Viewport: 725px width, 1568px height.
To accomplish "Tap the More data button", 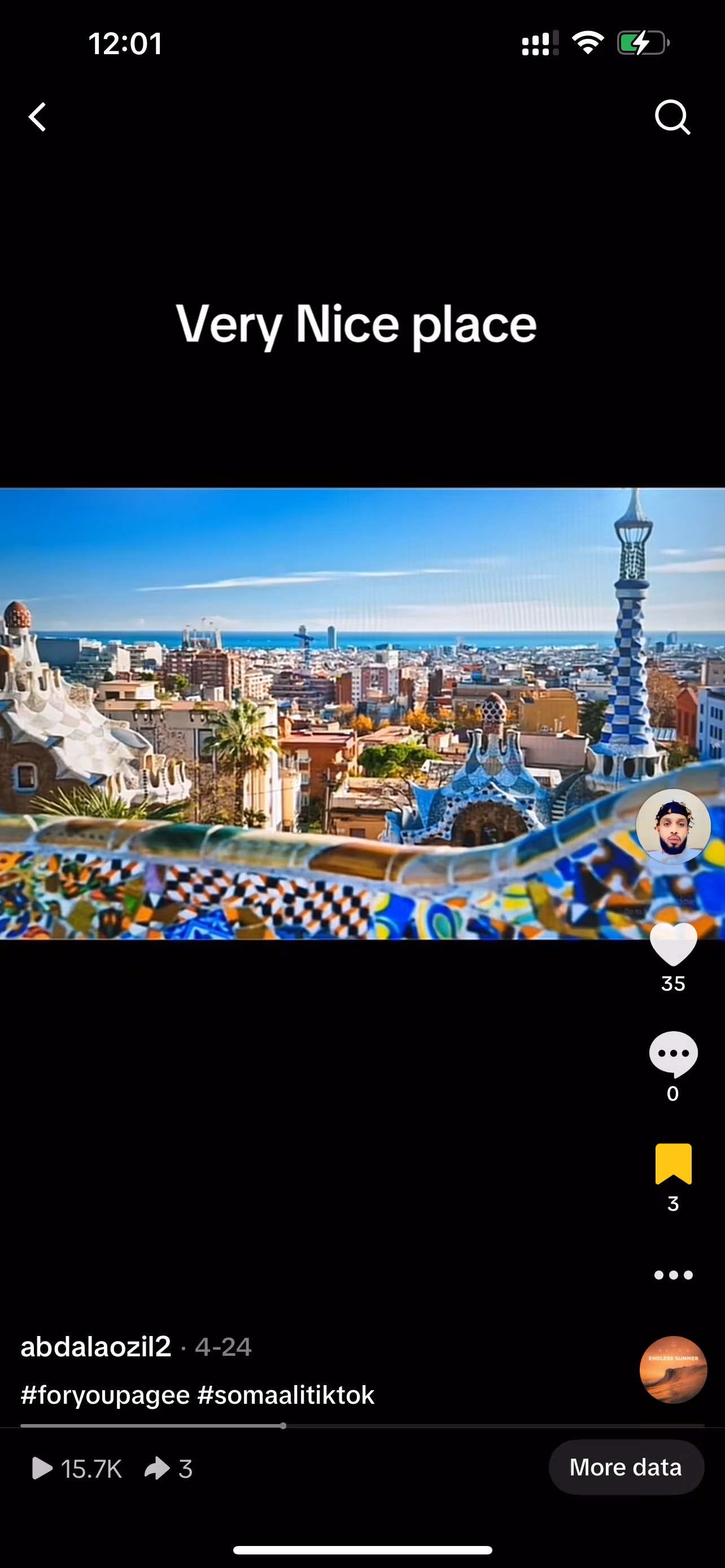I will pyautogui.click(x=626, y=1468).
